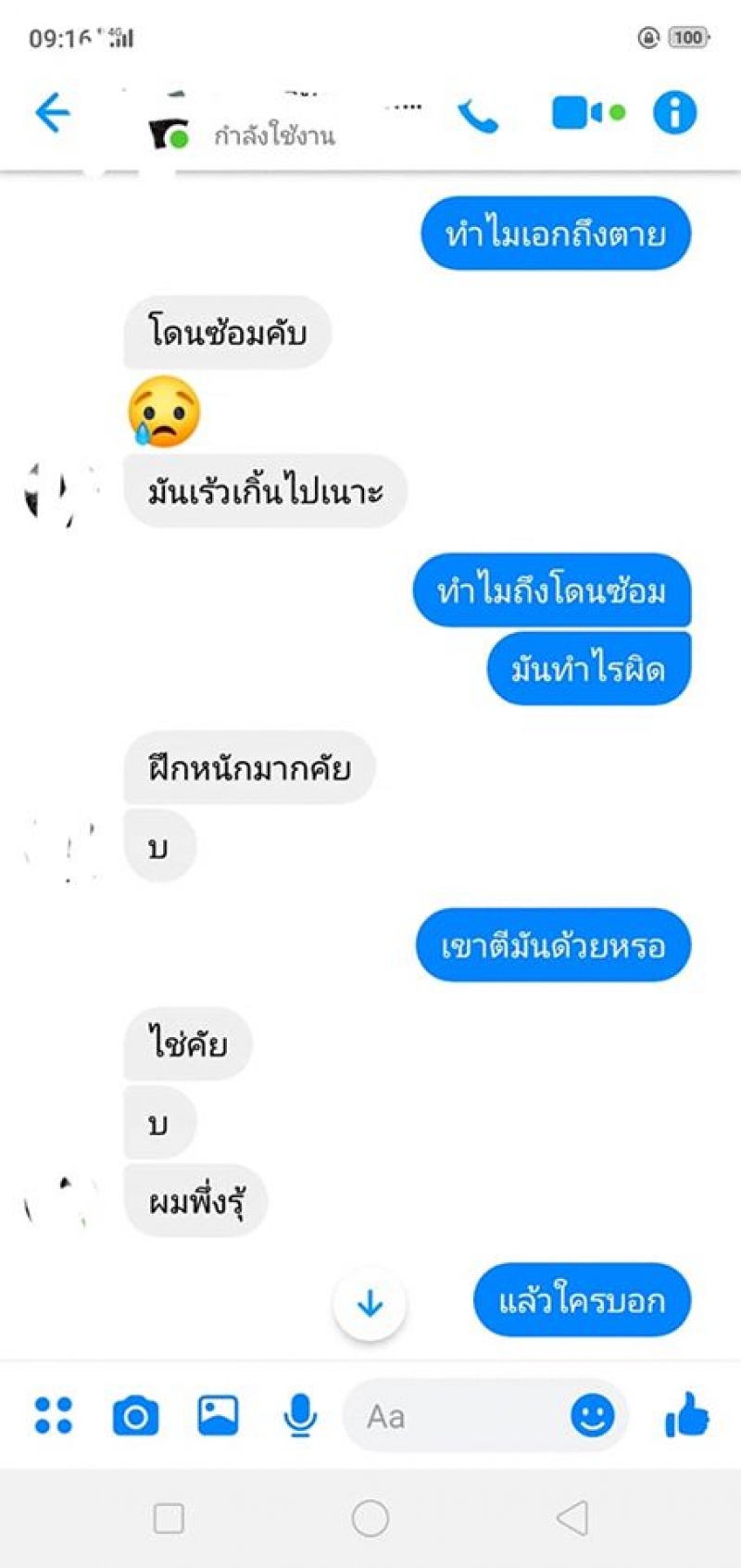Tap the system home circle
The image size is (741, 1568).
(370, 1518)
